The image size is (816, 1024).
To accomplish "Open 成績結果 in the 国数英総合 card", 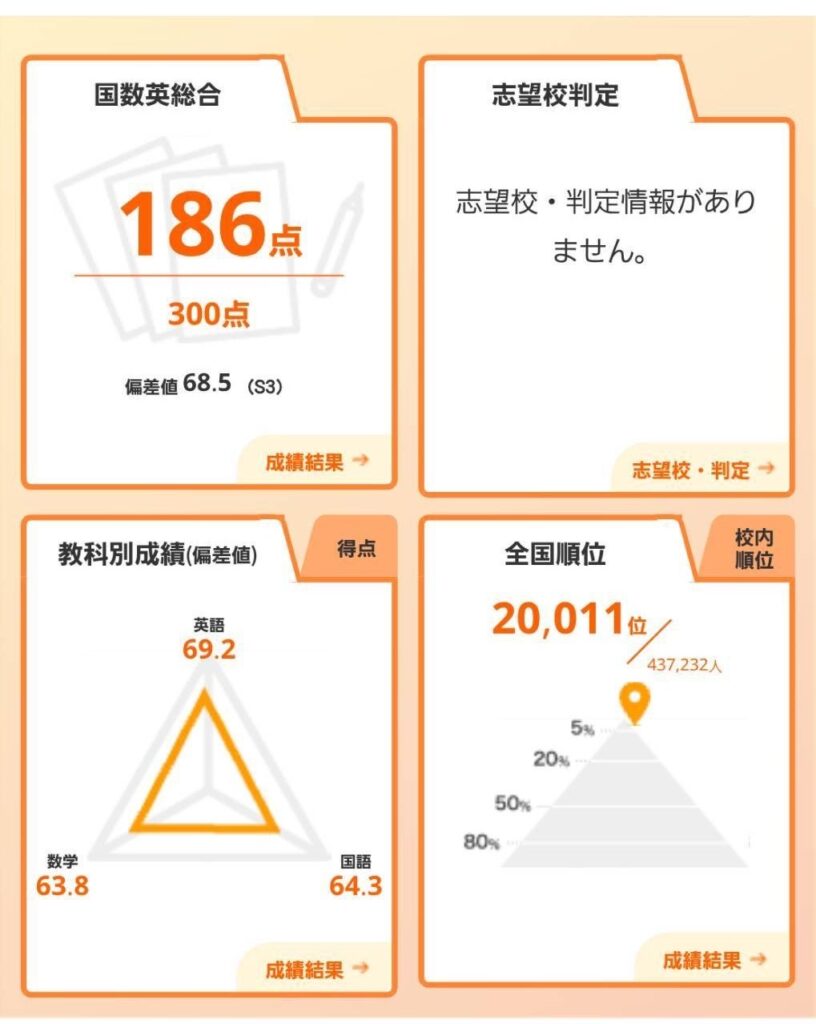I will (315, 462).
